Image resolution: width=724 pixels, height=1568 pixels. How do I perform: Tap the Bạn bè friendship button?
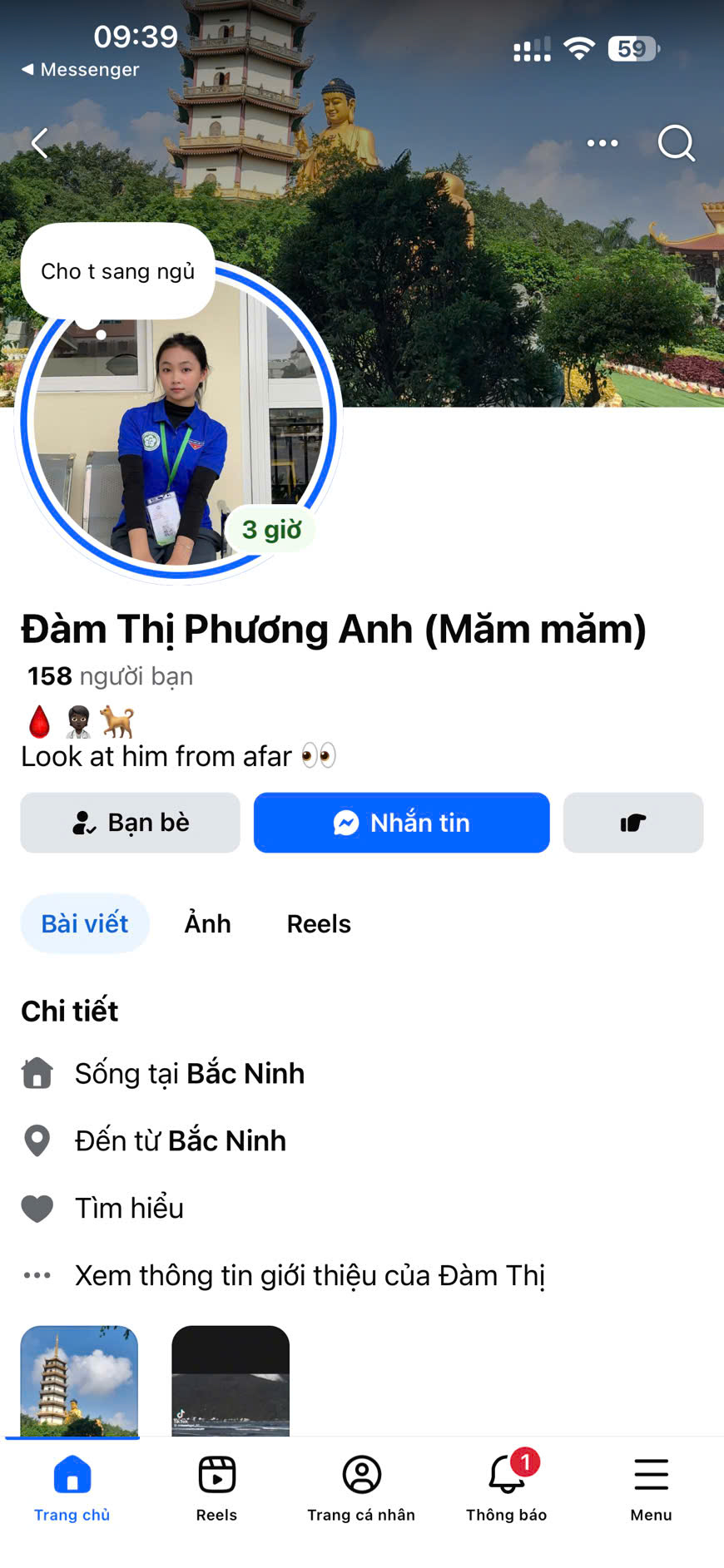(131, 823)
